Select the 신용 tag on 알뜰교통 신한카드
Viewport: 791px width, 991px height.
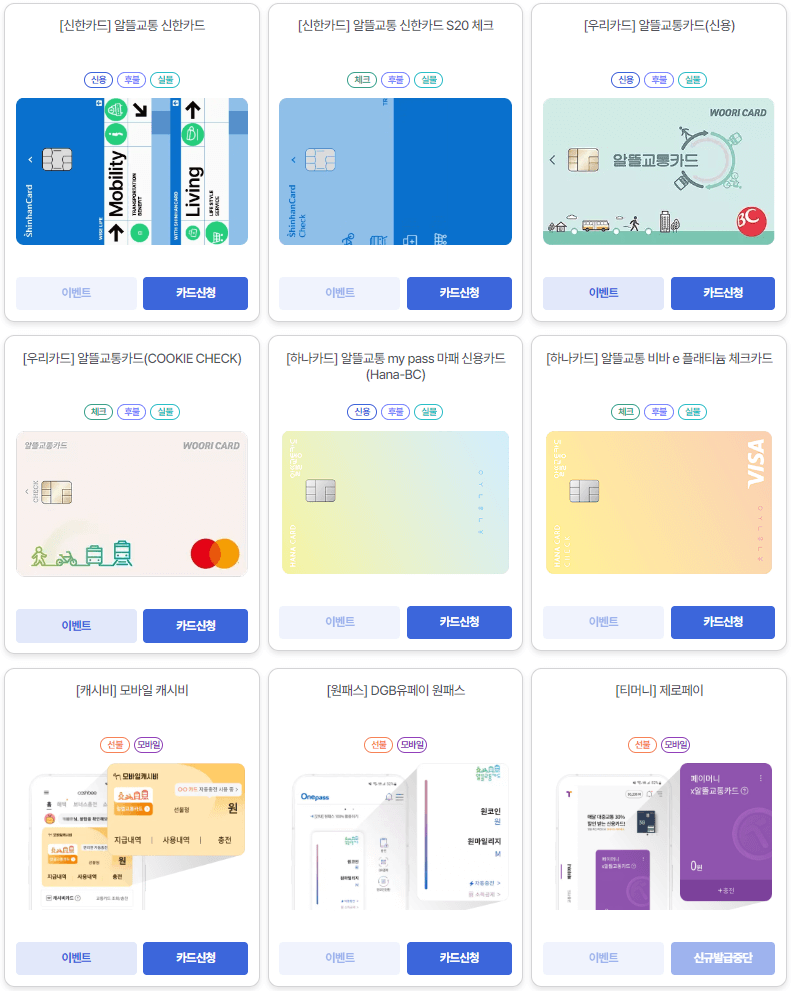pyautogui.click(x=98, y=80)
